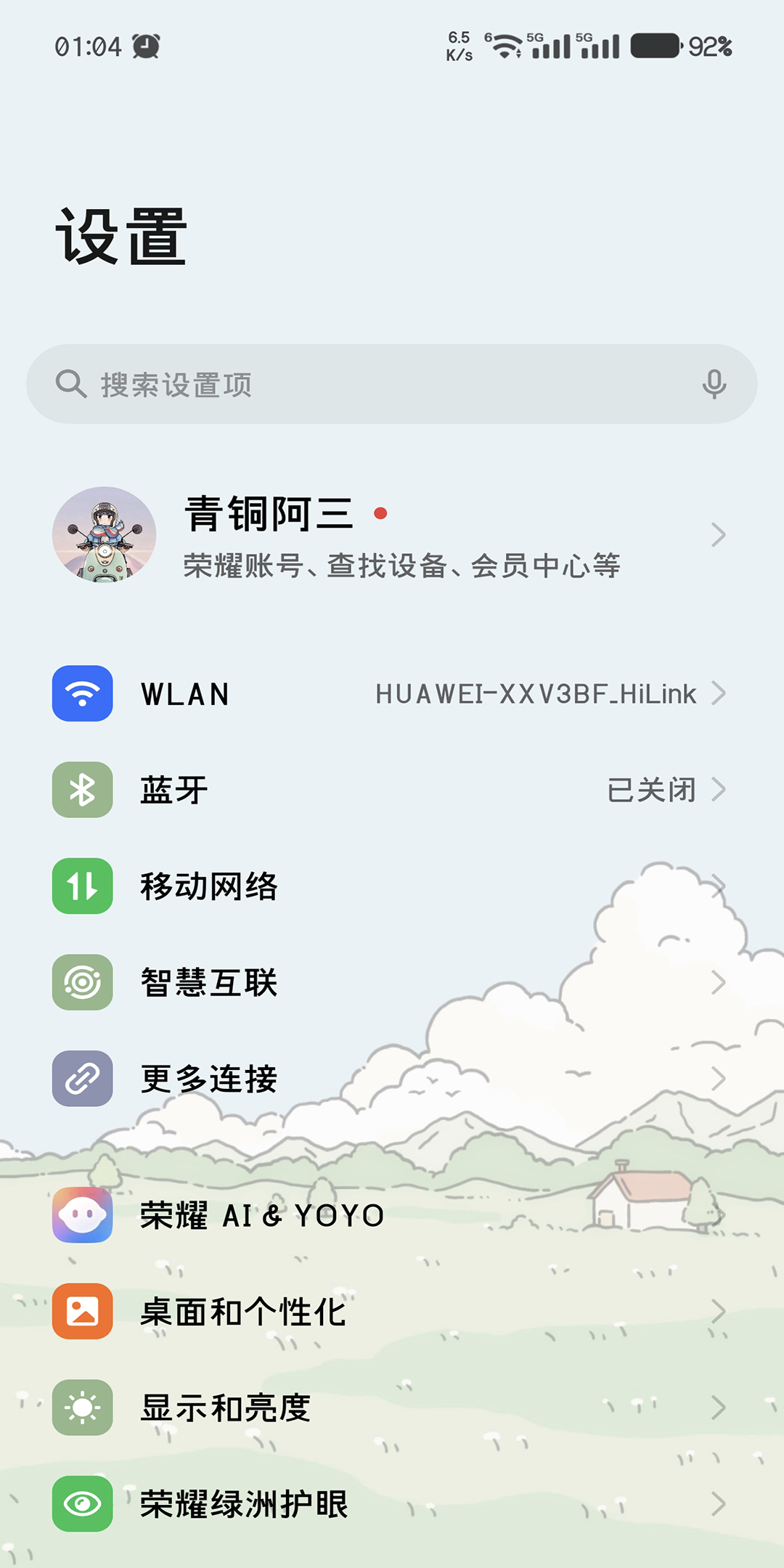Start voice search with the microphone icon

click(714, 384)
